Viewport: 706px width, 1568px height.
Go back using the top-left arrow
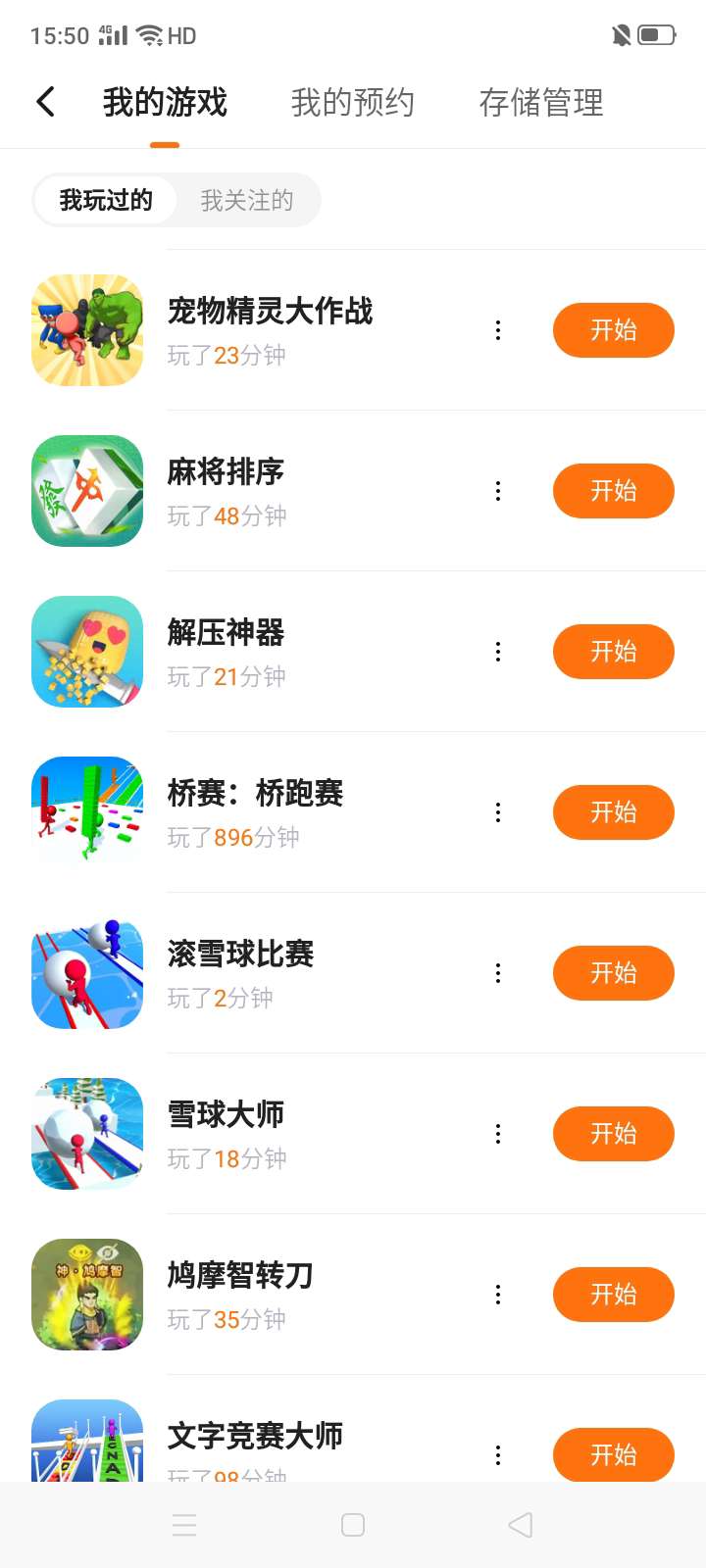coord(45,102)
